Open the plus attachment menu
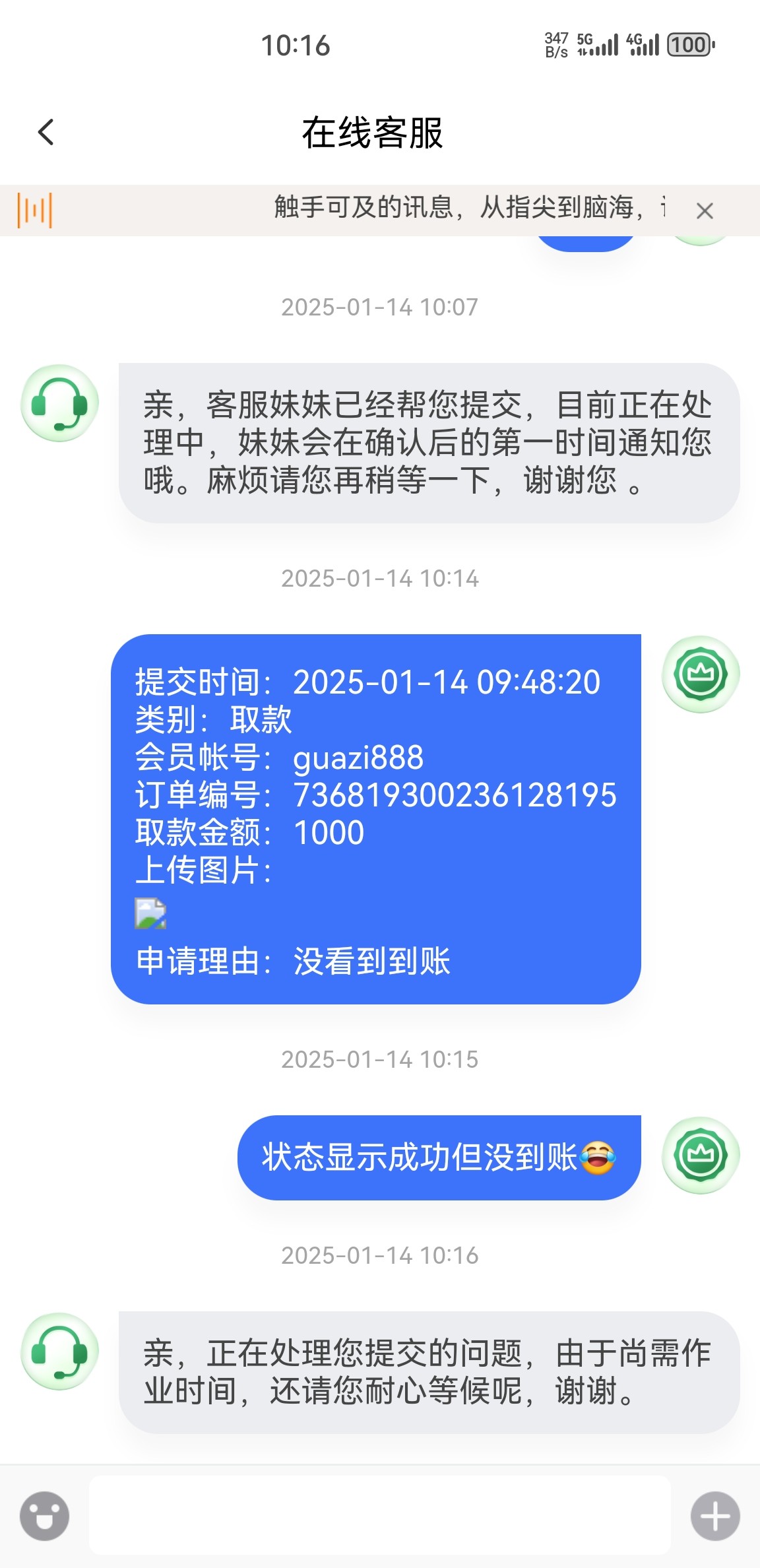The image size is (760, 1568). click(x=715, y=1516)
